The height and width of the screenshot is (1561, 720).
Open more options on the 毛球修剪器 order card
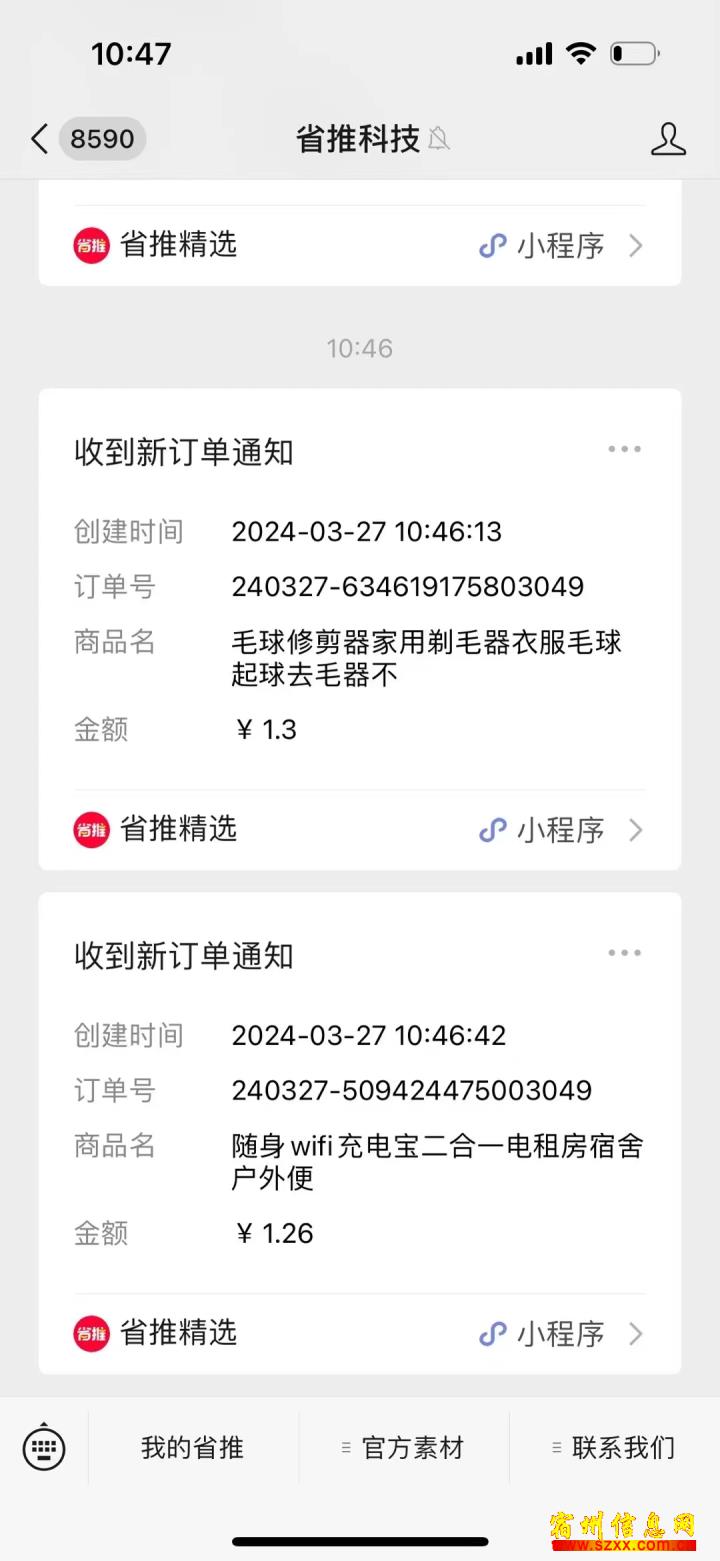point(624,449)
